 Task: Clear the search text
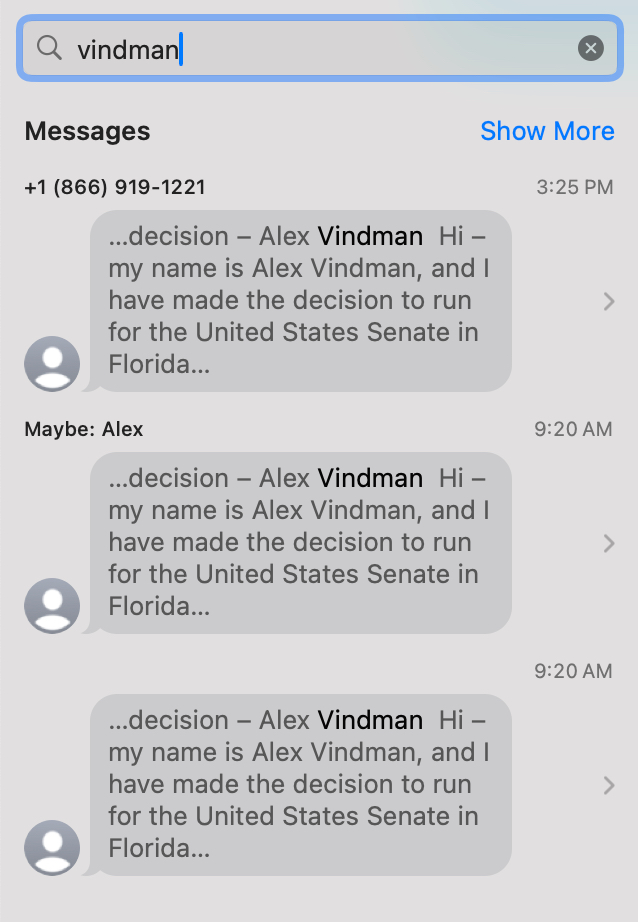(591, 48)
